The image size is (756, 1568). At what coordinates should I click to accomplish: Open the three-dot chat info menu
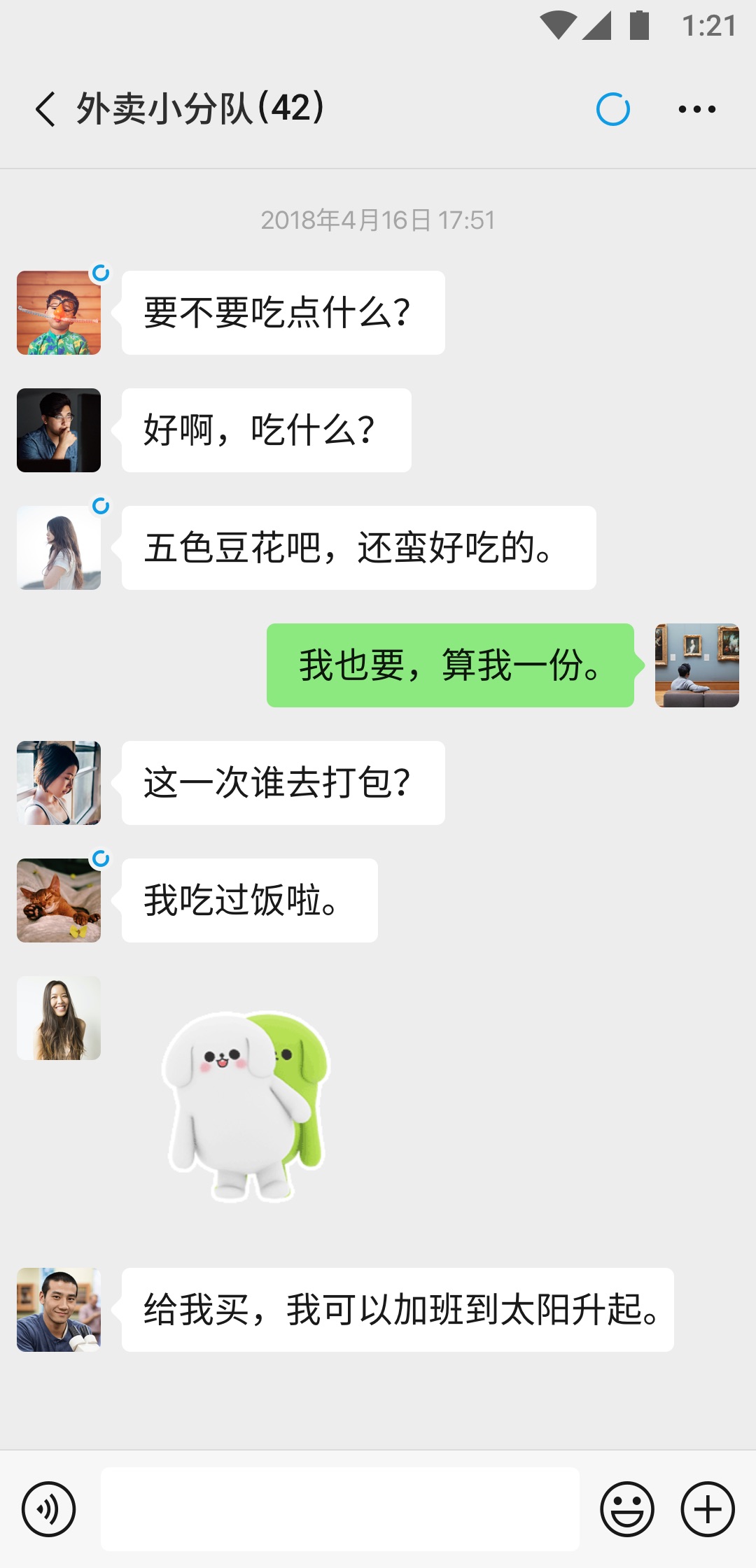696,109
